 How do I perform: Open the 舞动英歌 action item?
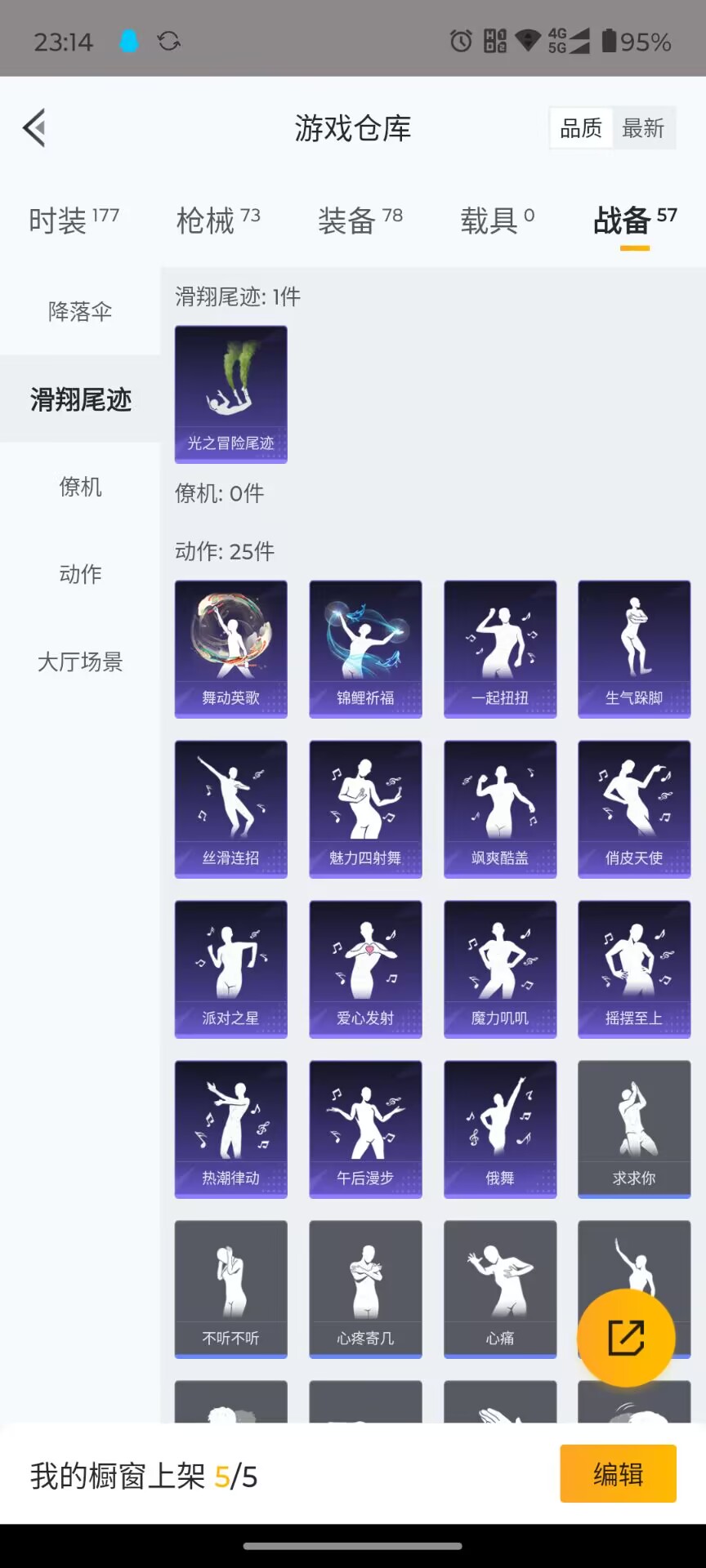tap(230, 649)
